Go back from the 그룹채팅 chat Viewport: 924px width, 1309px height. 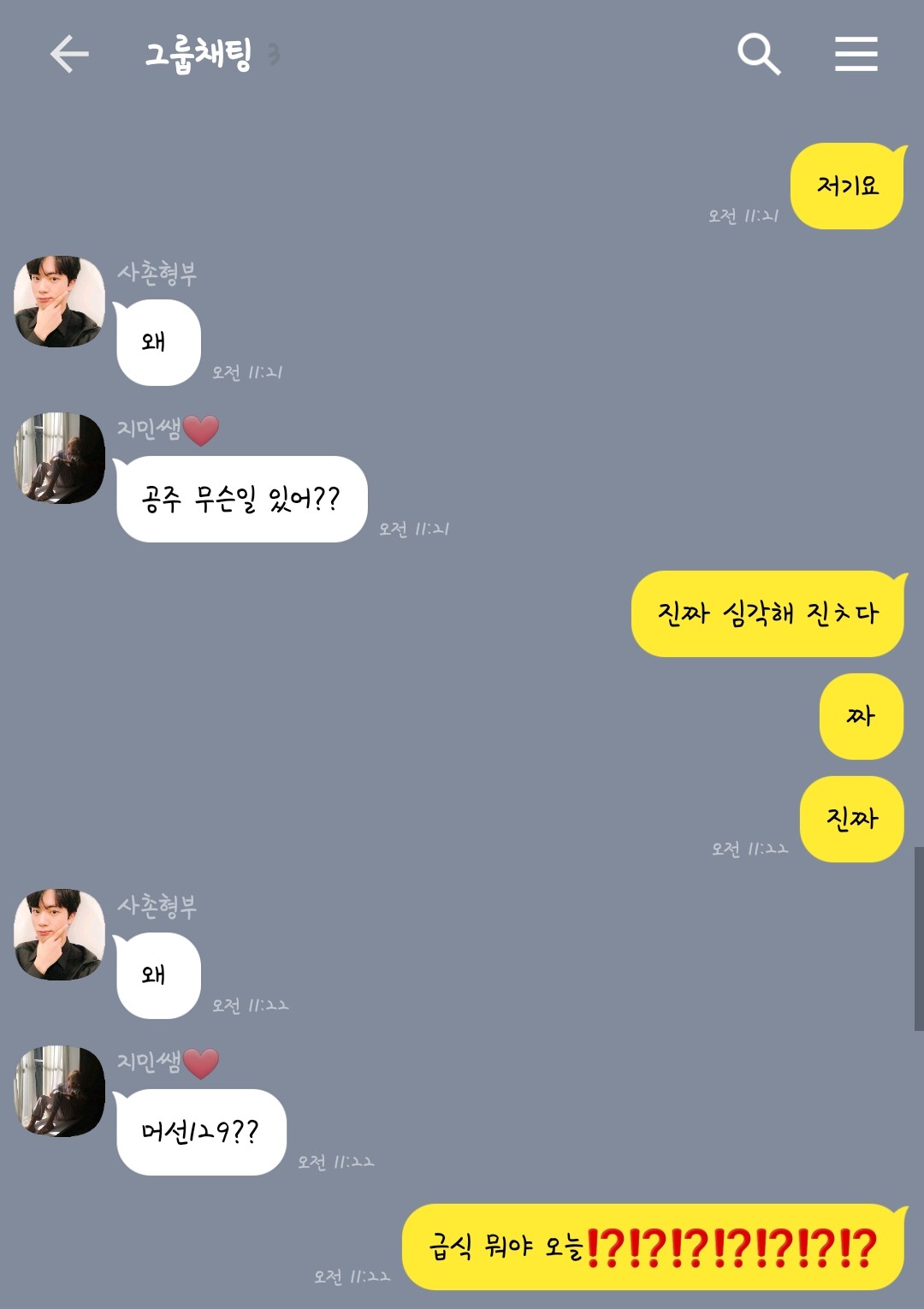click(x=69, y=55)
